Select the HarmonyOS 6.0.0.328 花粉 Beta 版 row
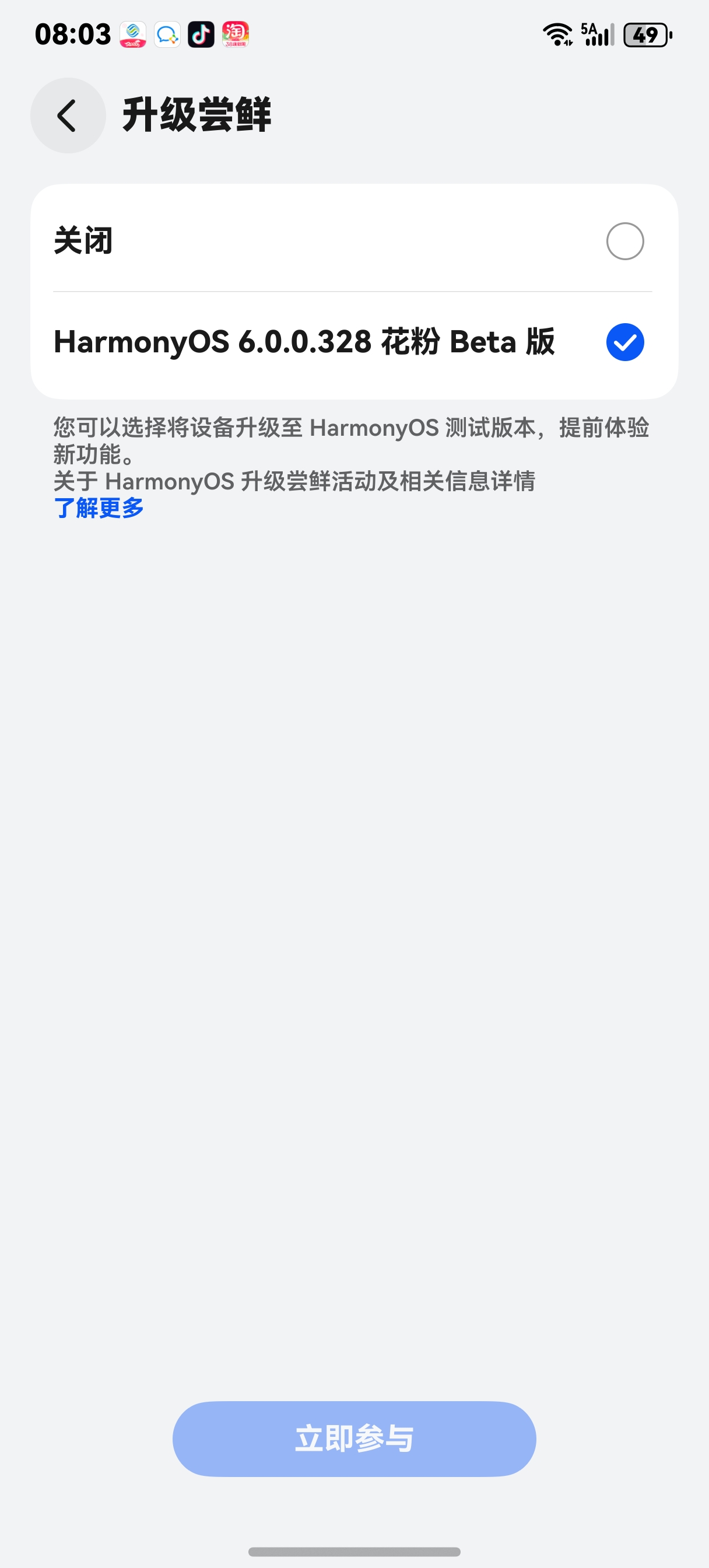Screen dimensions: 709x1568 304,341
